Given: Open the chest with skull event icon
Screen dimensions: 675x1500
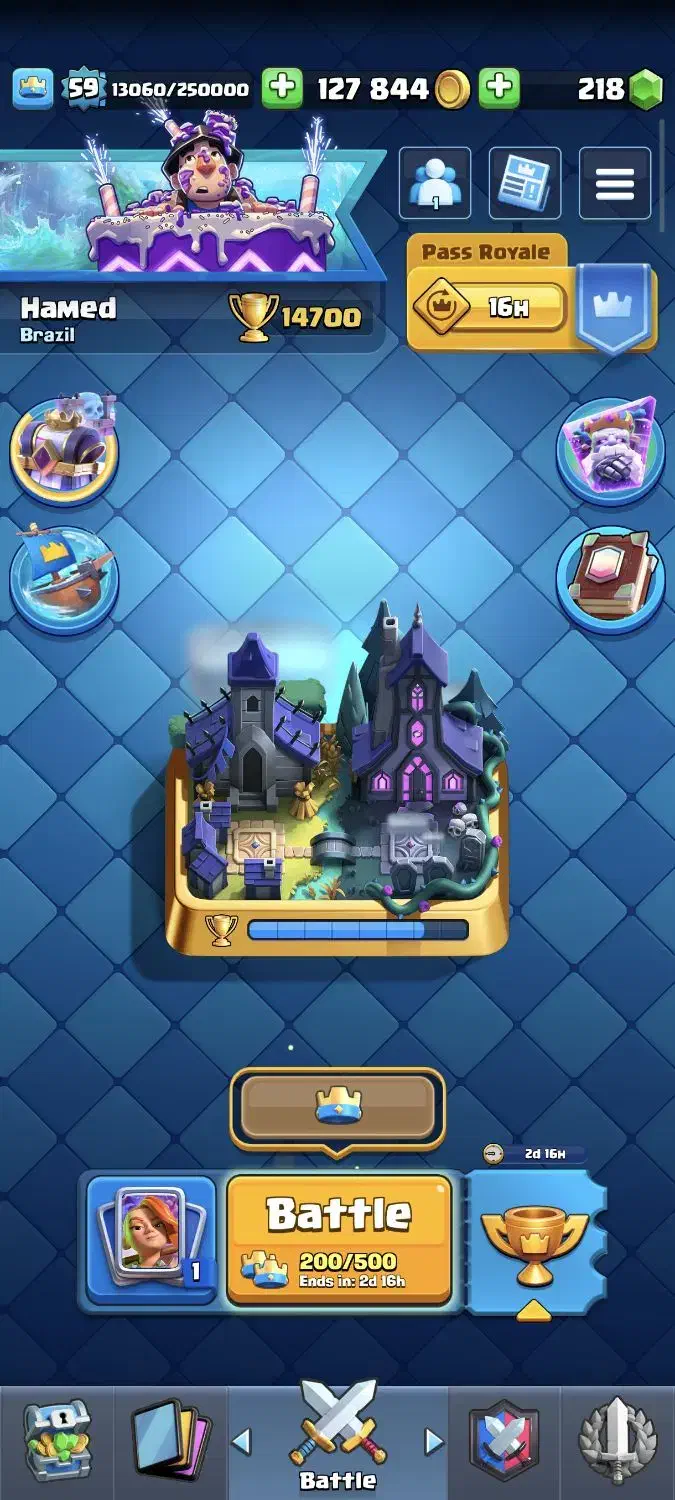Looking at the screenshot, I should 65,450.
